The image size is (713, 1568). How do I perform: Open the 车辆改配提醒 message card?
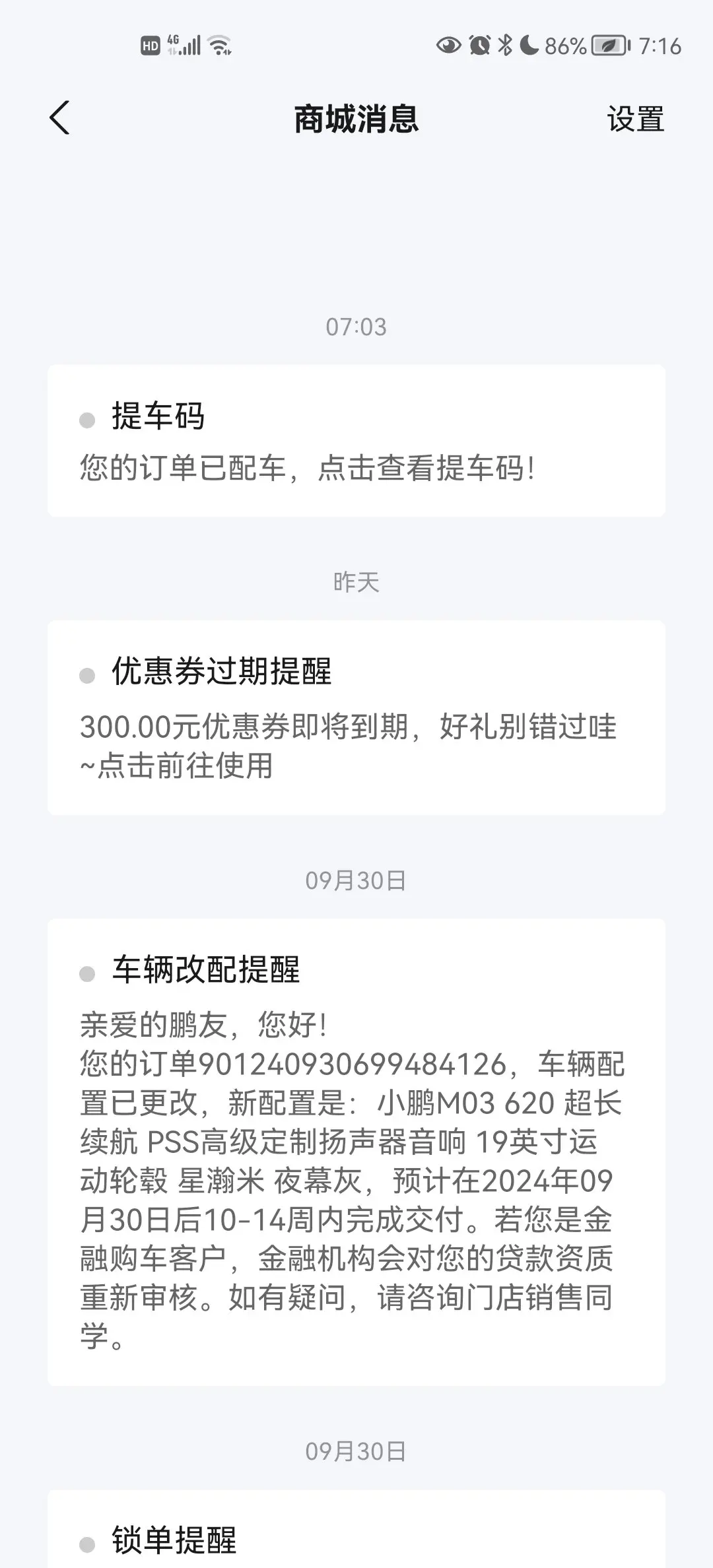pyautogui.click(x=356, y=1152)
